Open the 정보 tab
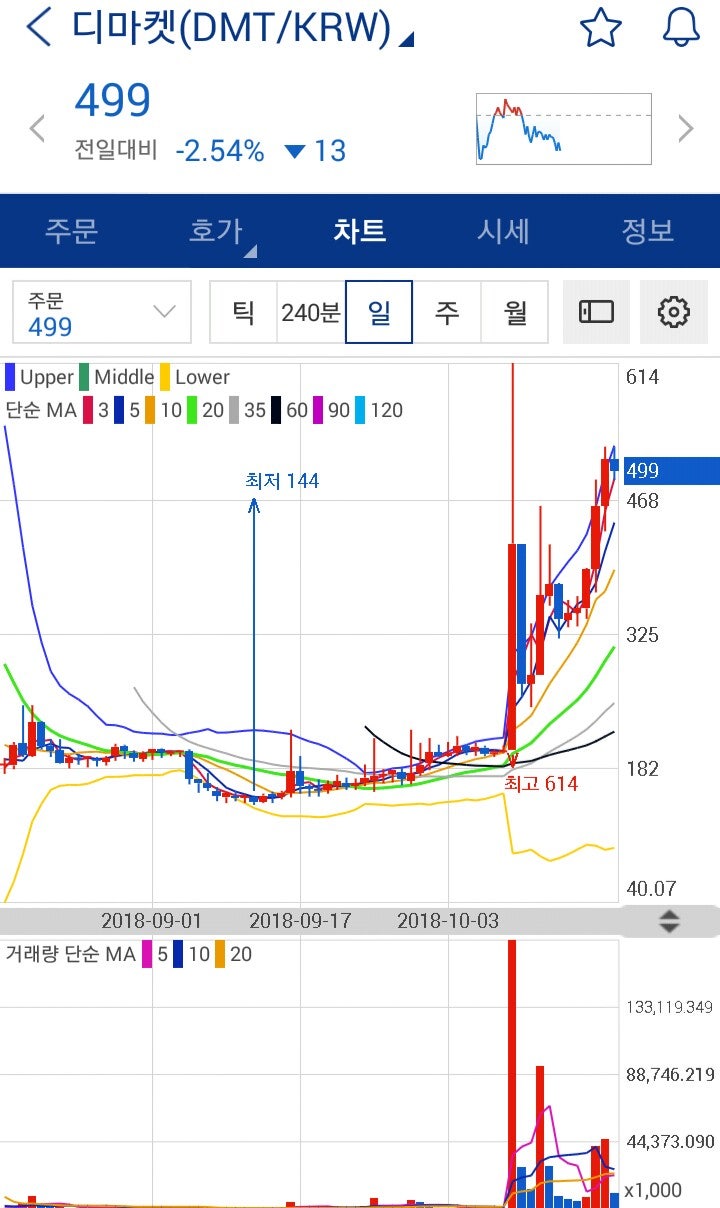 click(x=648, y=230)
